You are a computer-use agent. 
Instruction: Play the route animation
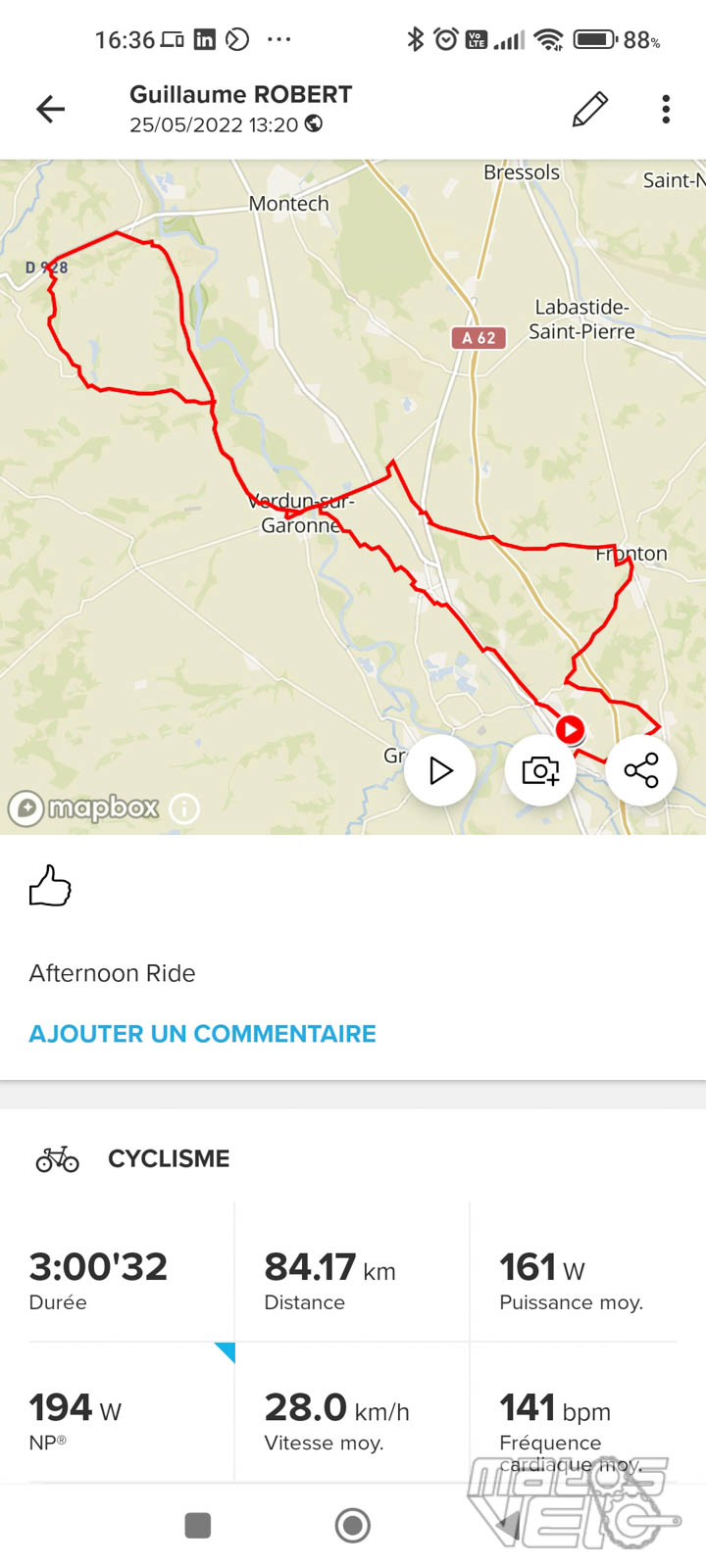point(440,770)
